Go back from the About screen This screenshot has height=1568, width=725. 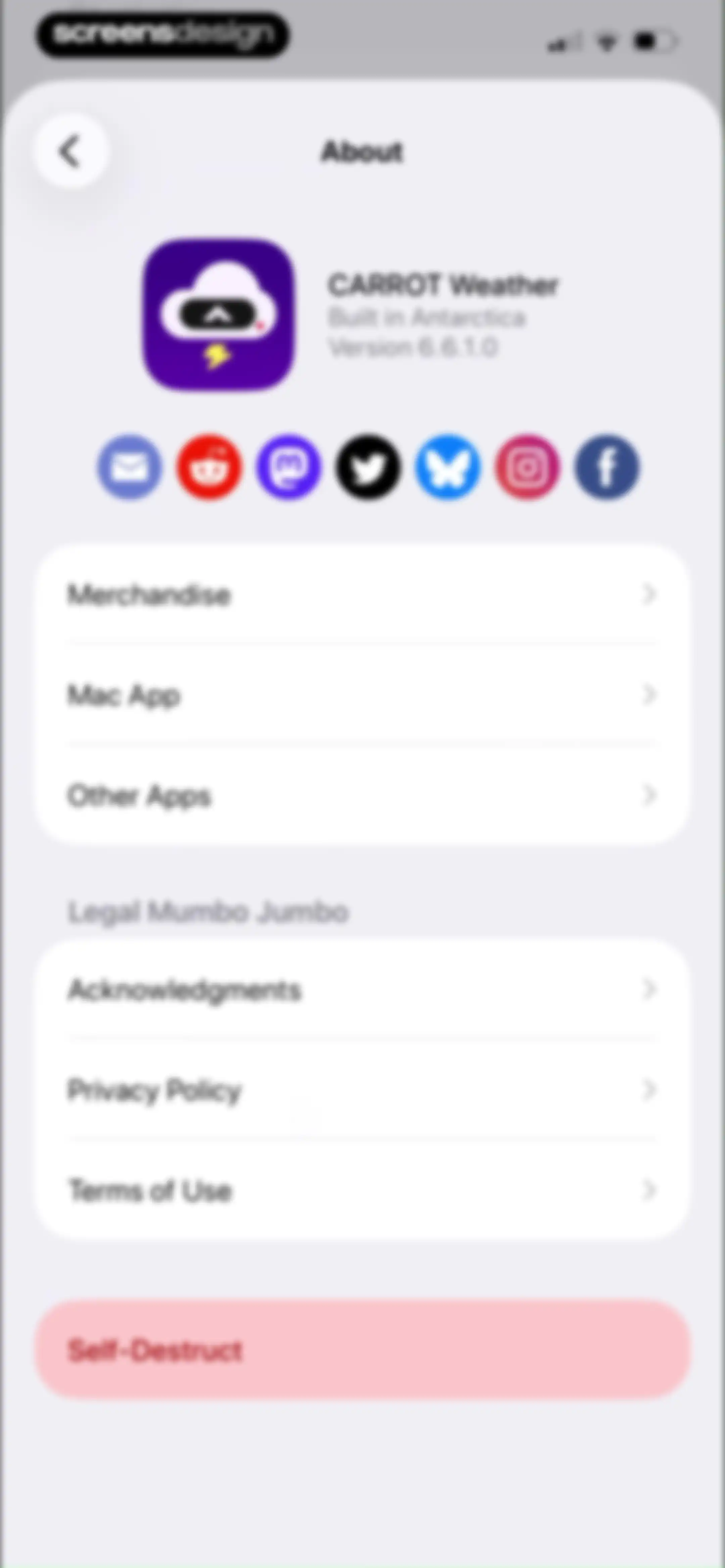pos(71,151)
